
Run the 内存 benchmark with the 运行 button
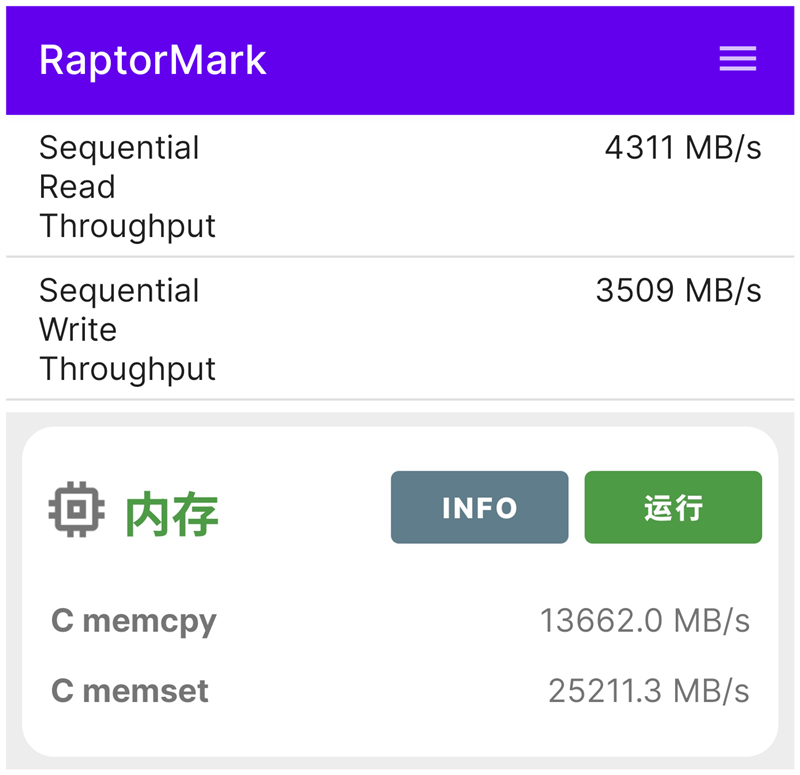tap(673, 508)
